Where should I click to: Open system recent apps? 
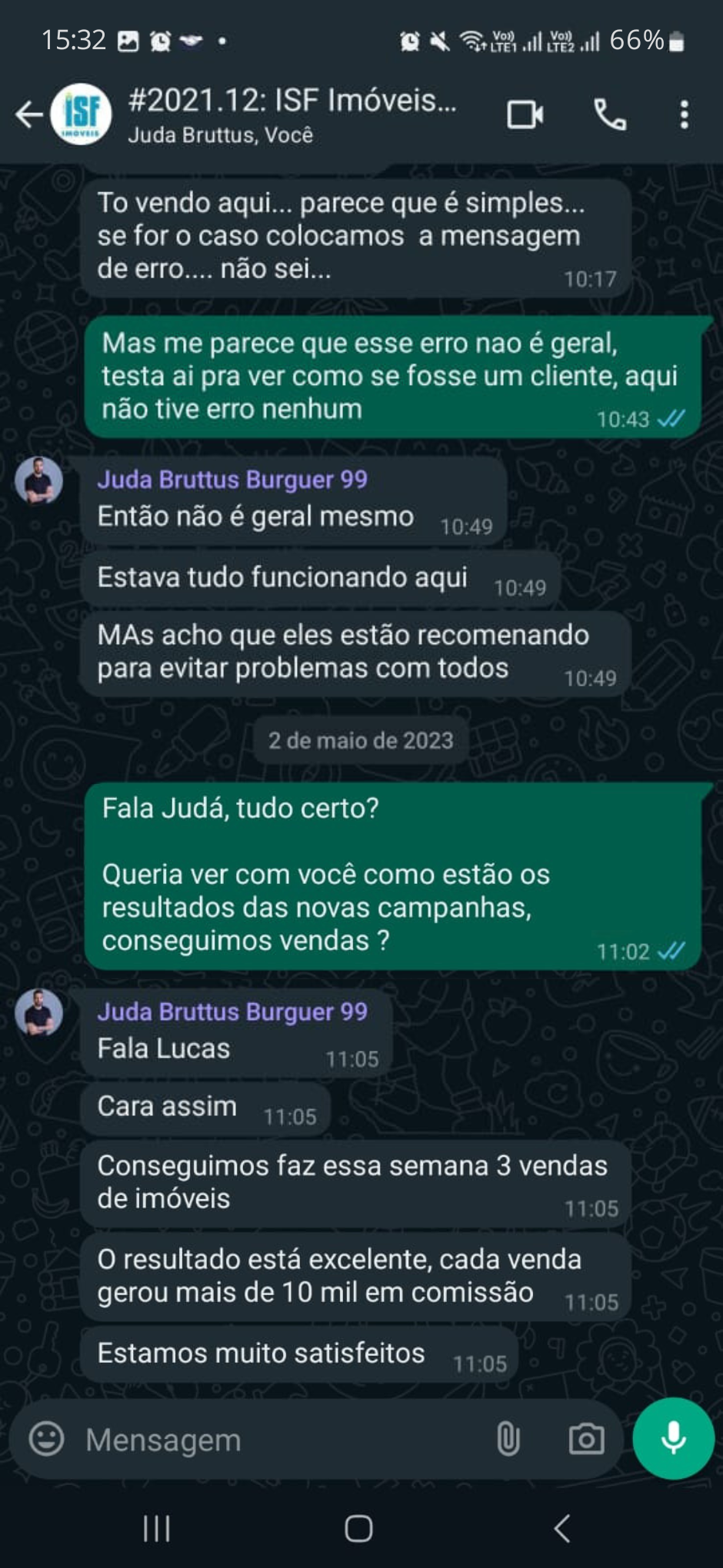[x=157, y=1529]
